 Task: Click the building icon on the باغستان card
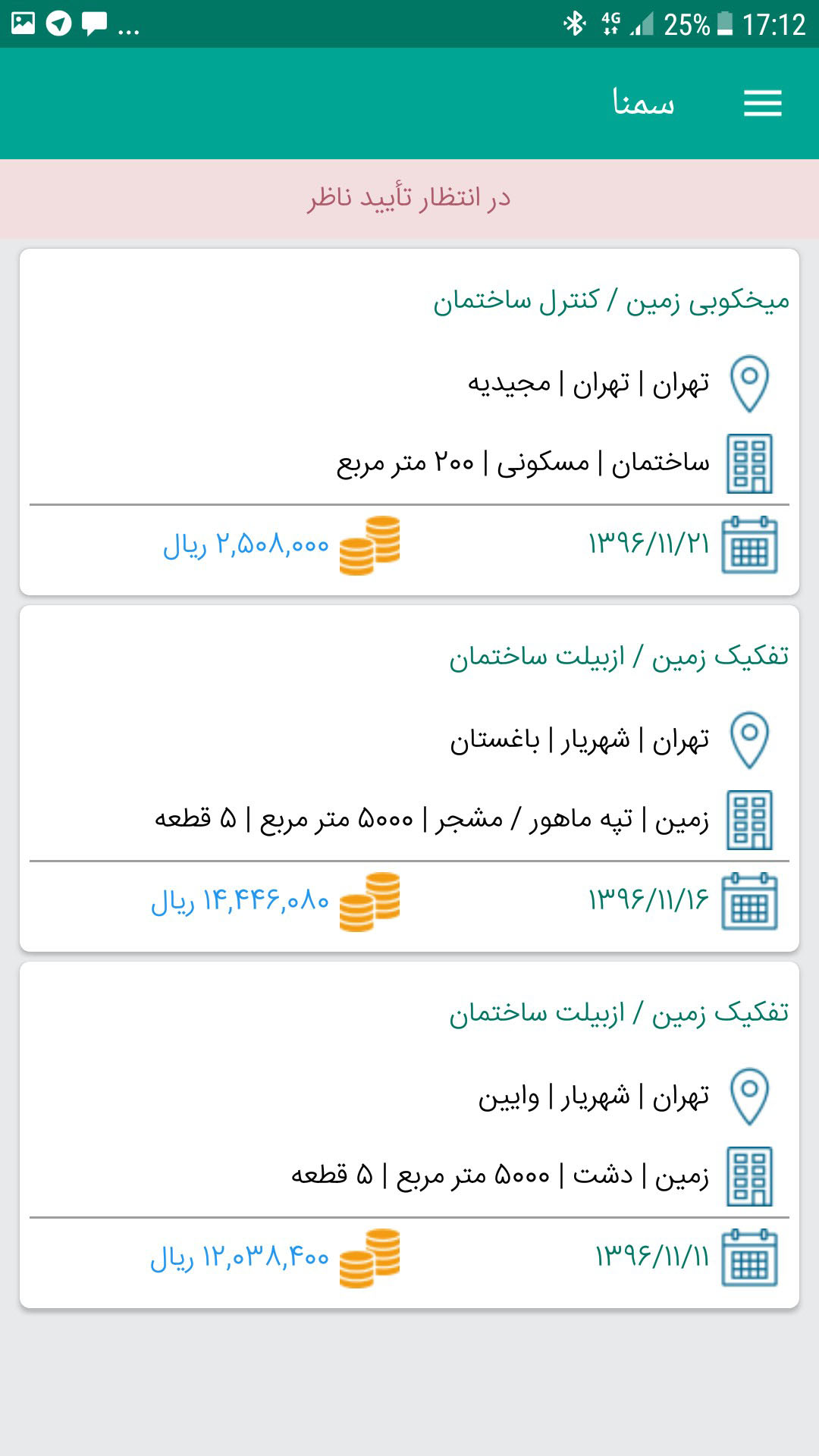749,819
